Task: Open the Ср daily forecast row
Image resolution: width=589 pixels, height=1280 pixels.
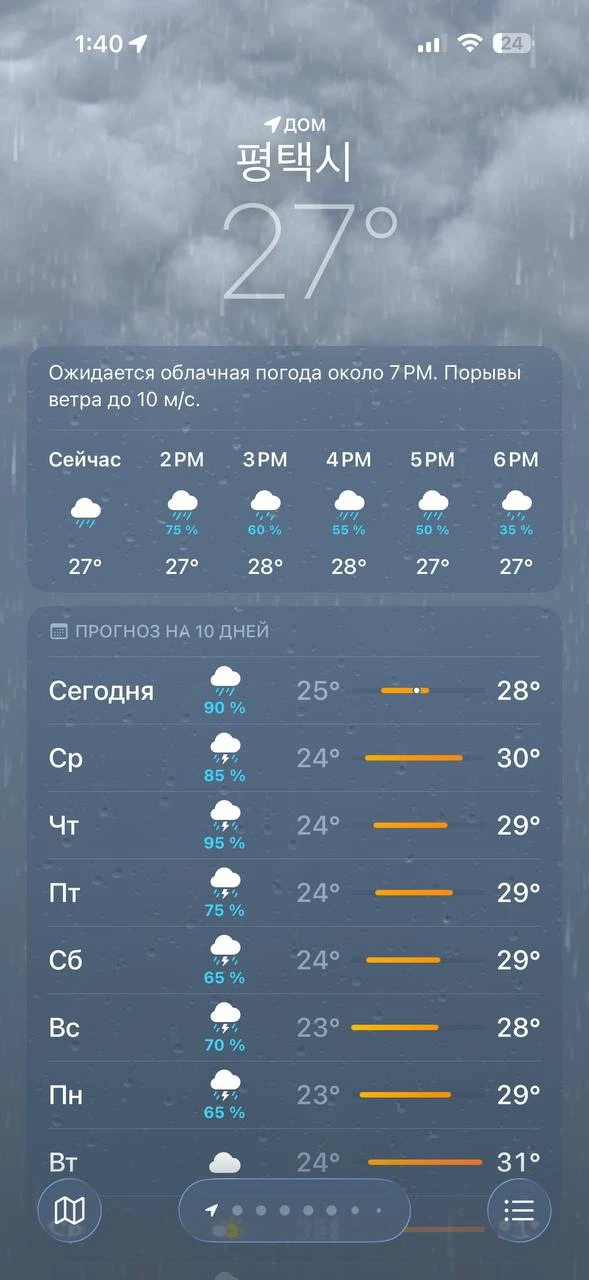Action: [294, 758]
